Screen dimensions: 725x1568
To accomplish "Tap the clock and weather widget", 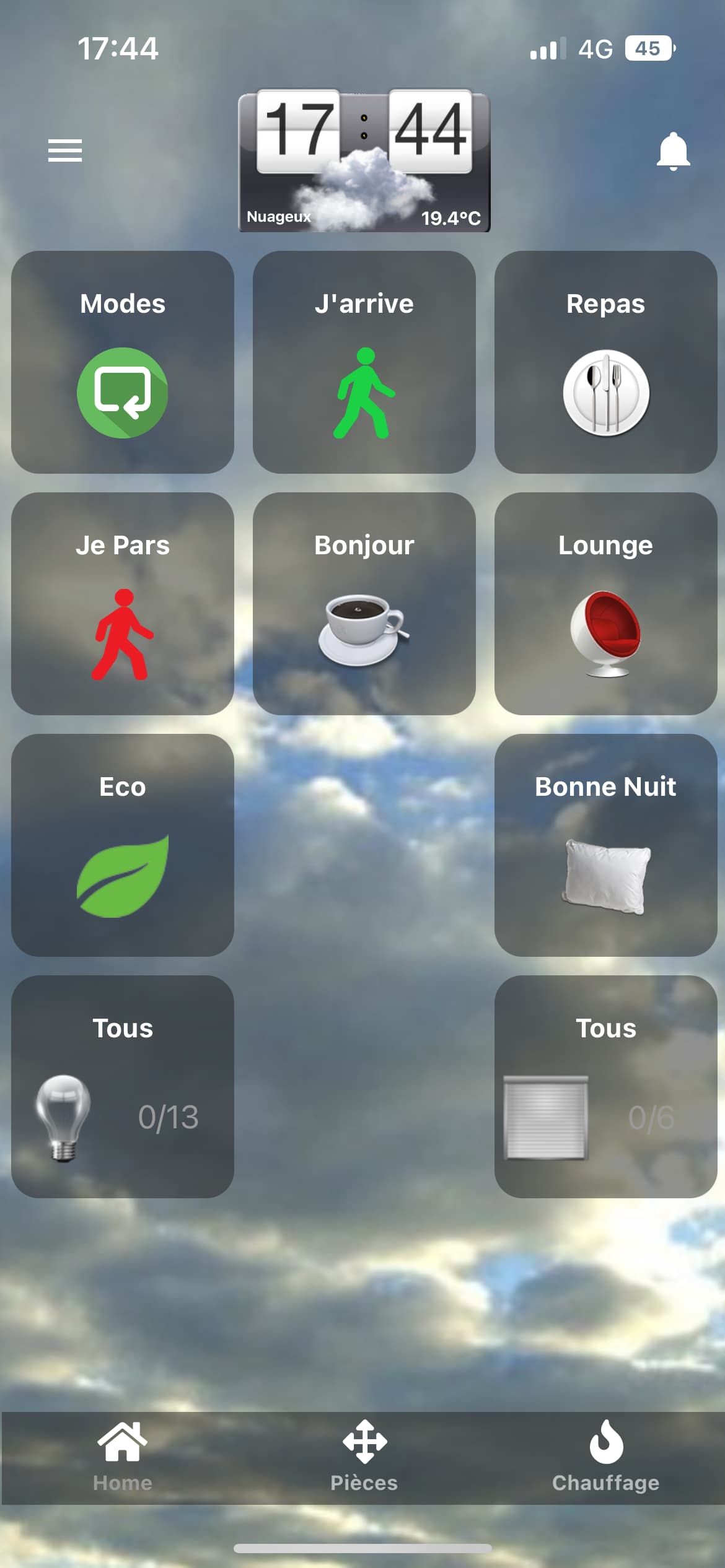I will click(x=364, y=161).
